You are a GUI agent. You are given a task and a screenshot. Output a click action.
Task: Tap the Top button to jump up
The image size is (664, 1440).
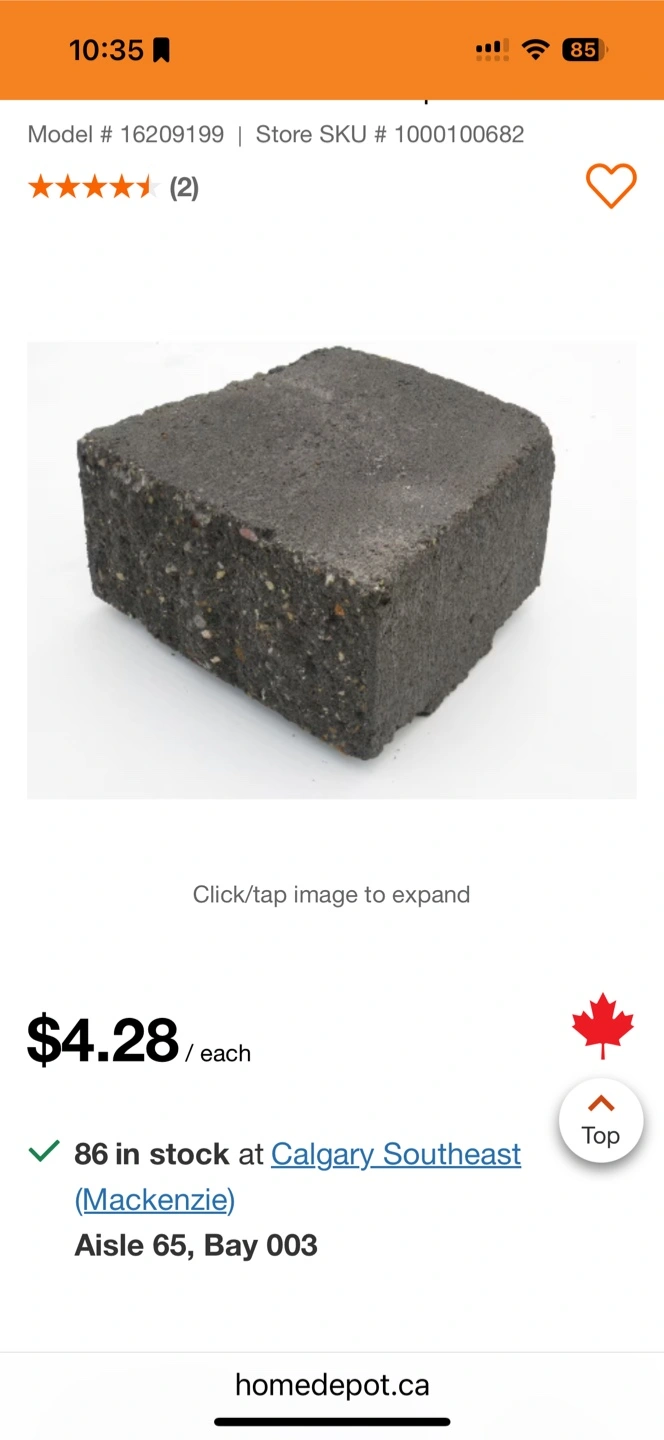coord(600,1120)
